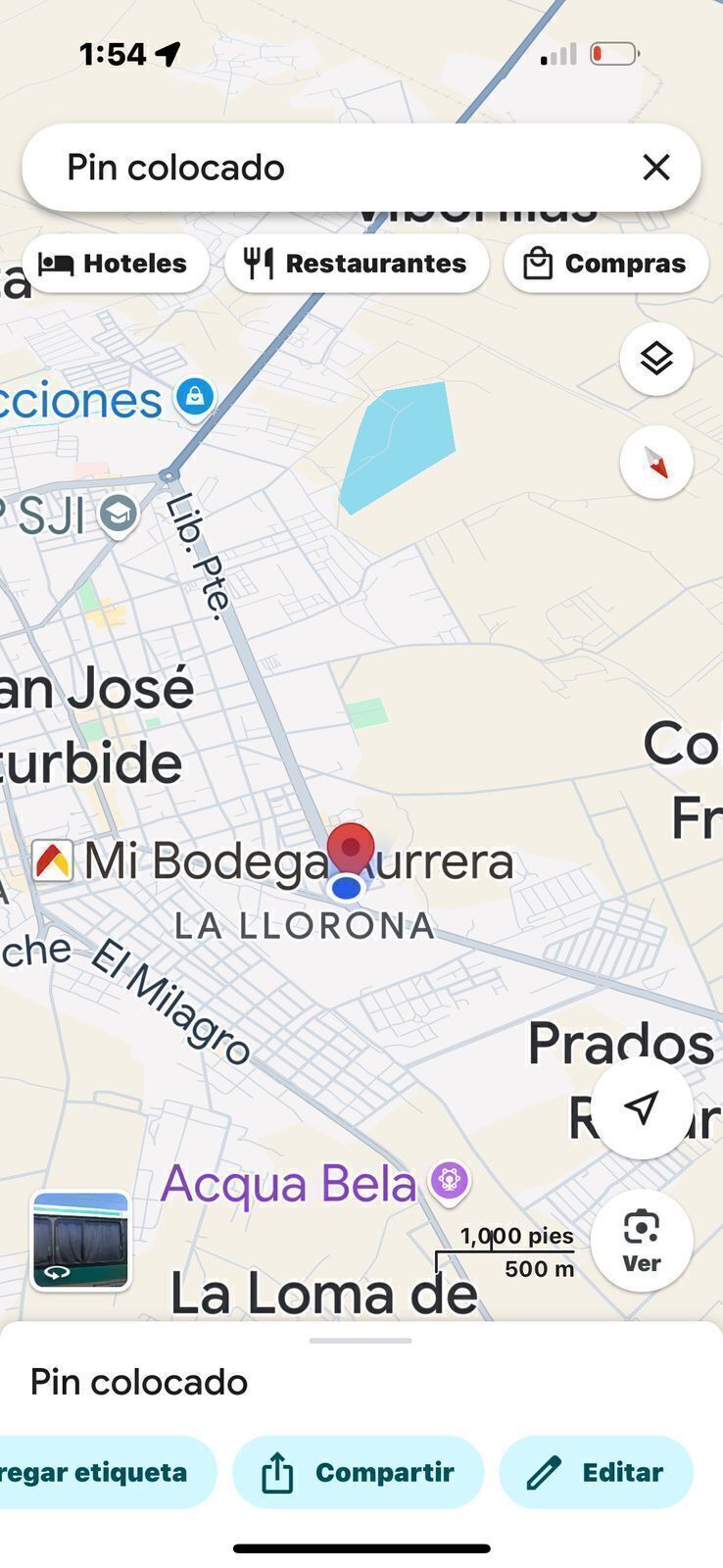This screenshot has width=723, height=1568.
Task: Open the map layers selector
Action: coord(655,359)
